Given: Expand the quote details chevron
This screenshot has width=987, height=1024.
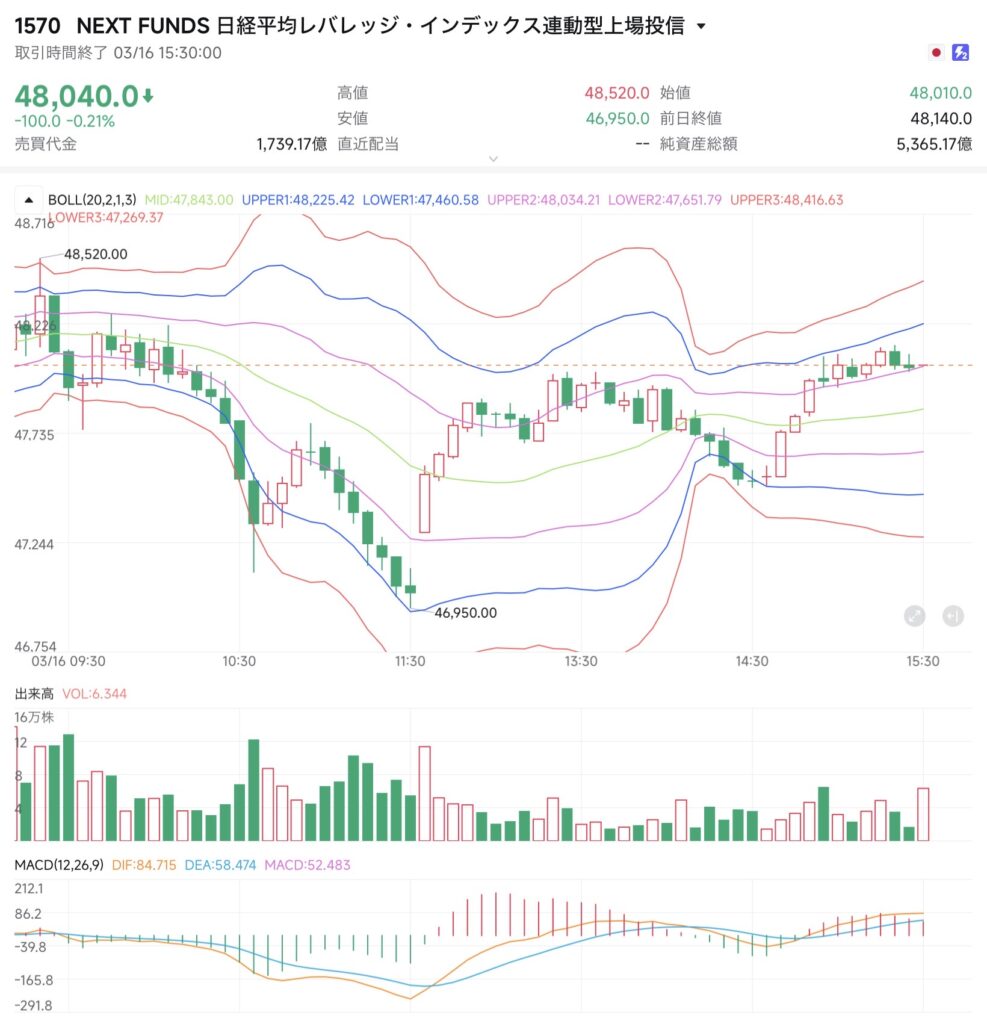Looking at the screenshot, I should pos(493,159).
